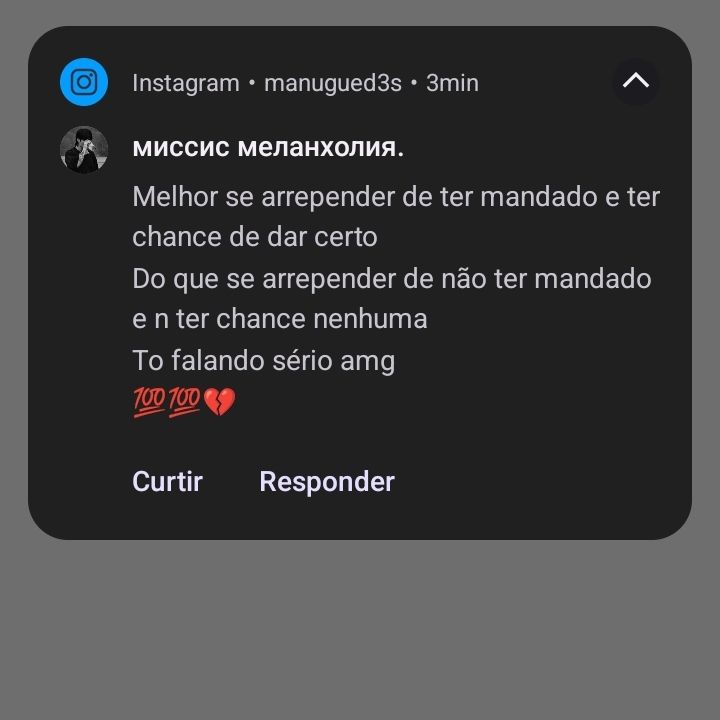
Task: Tap Curtir to like the message
Action: 167,481
